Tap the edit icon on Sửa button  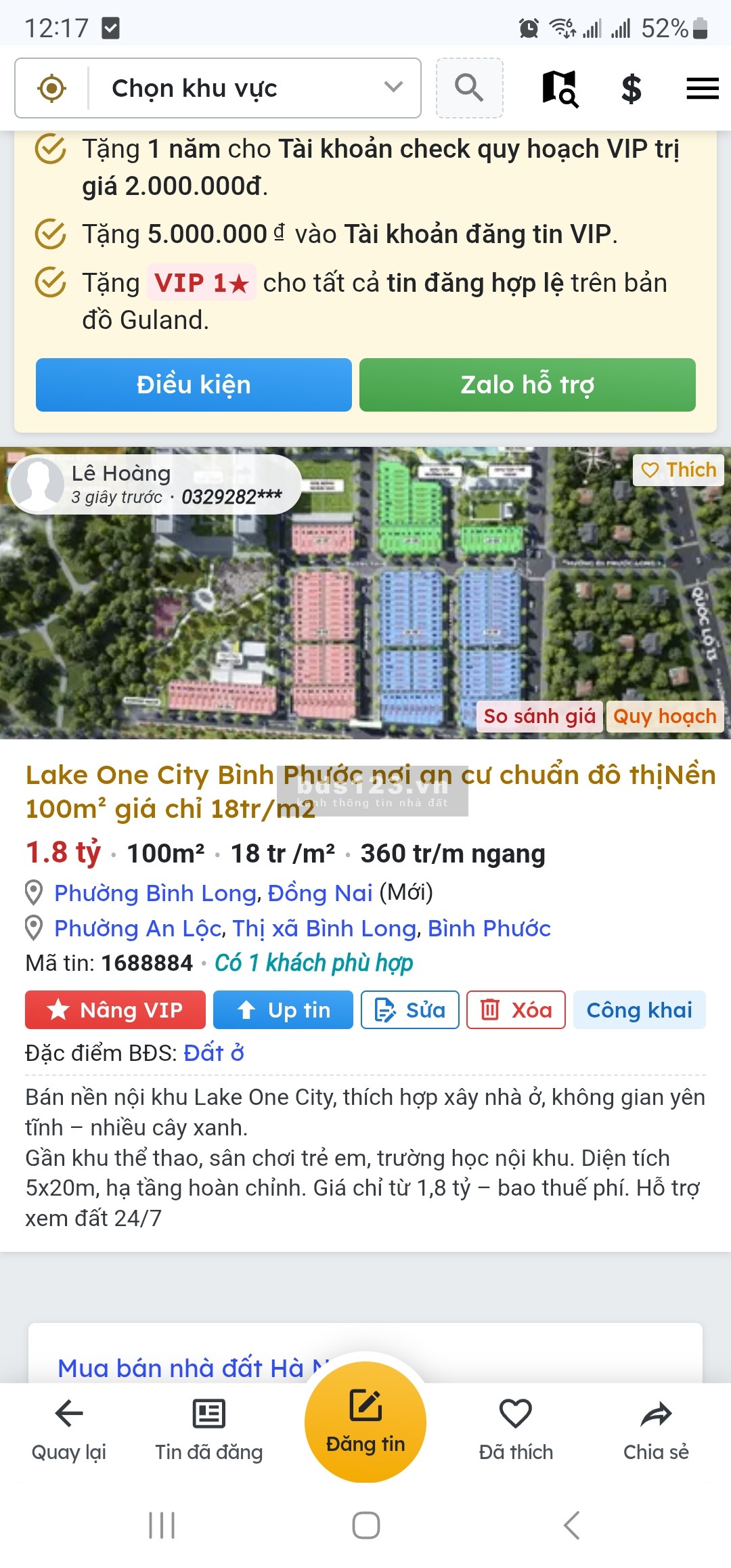(386, 1009)
